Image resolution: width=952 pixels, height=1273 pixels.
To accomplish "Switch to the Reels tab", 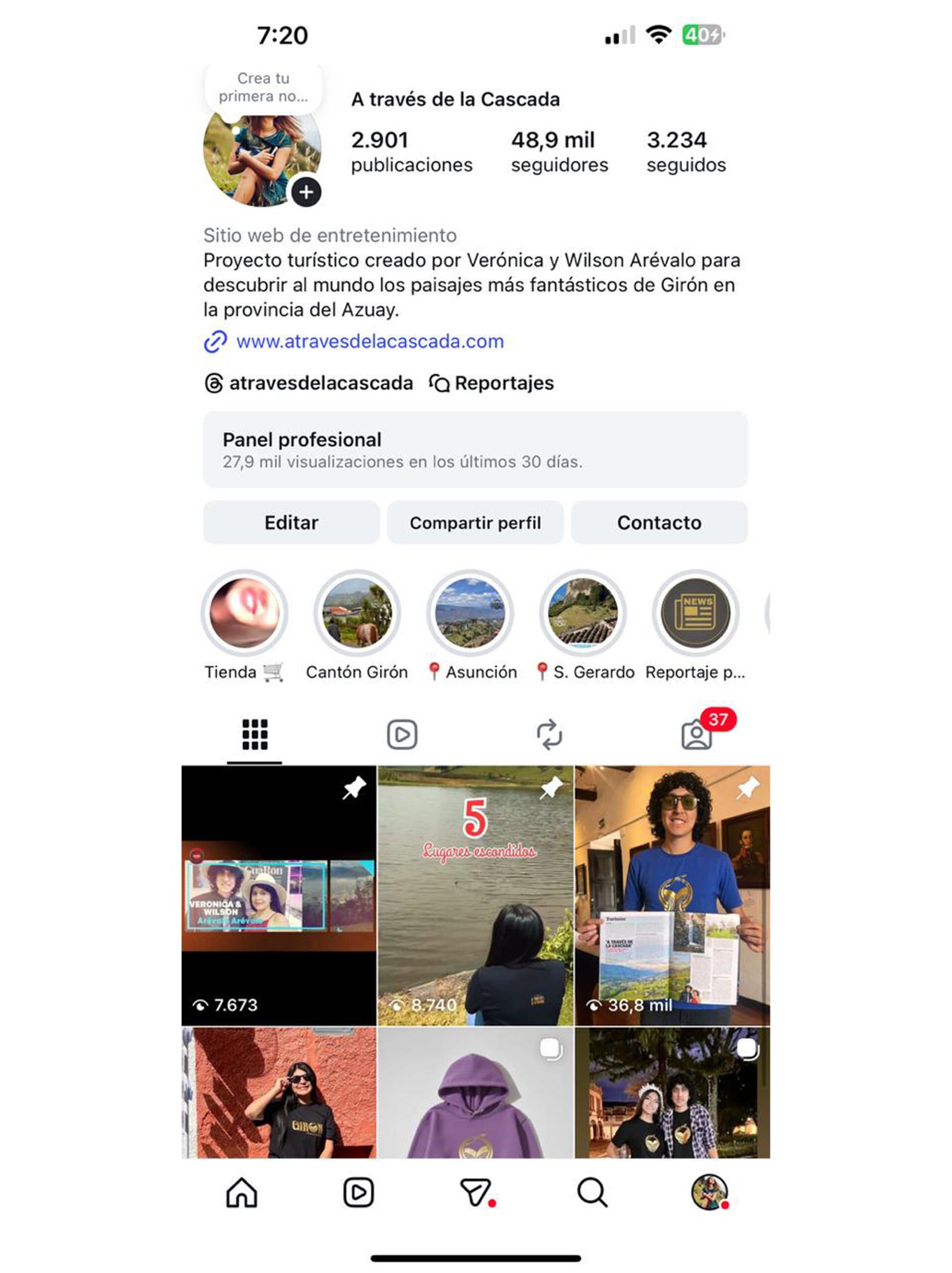I will click(x=402, y=735).
